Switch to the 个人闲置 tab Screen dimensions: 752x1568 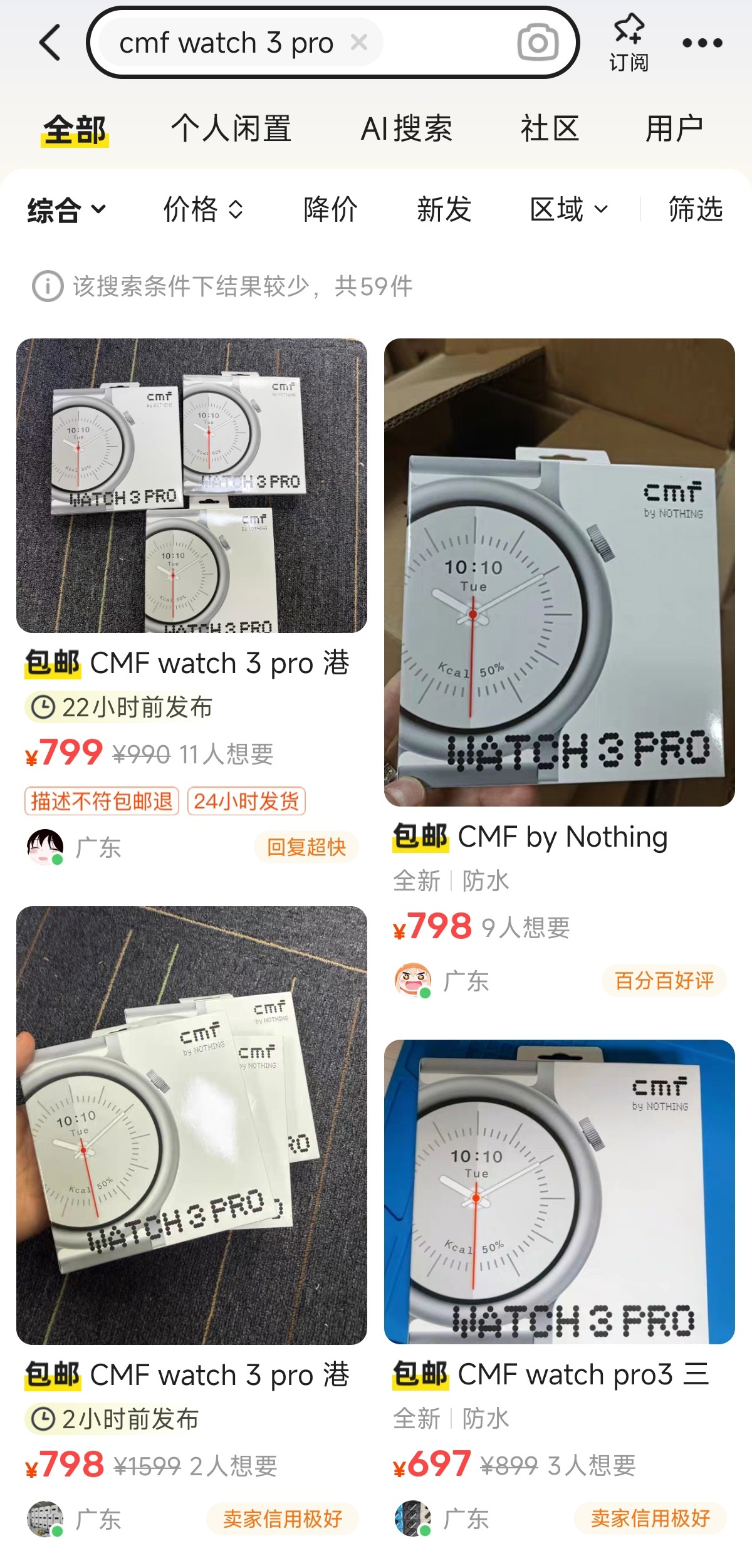[231, 129]
